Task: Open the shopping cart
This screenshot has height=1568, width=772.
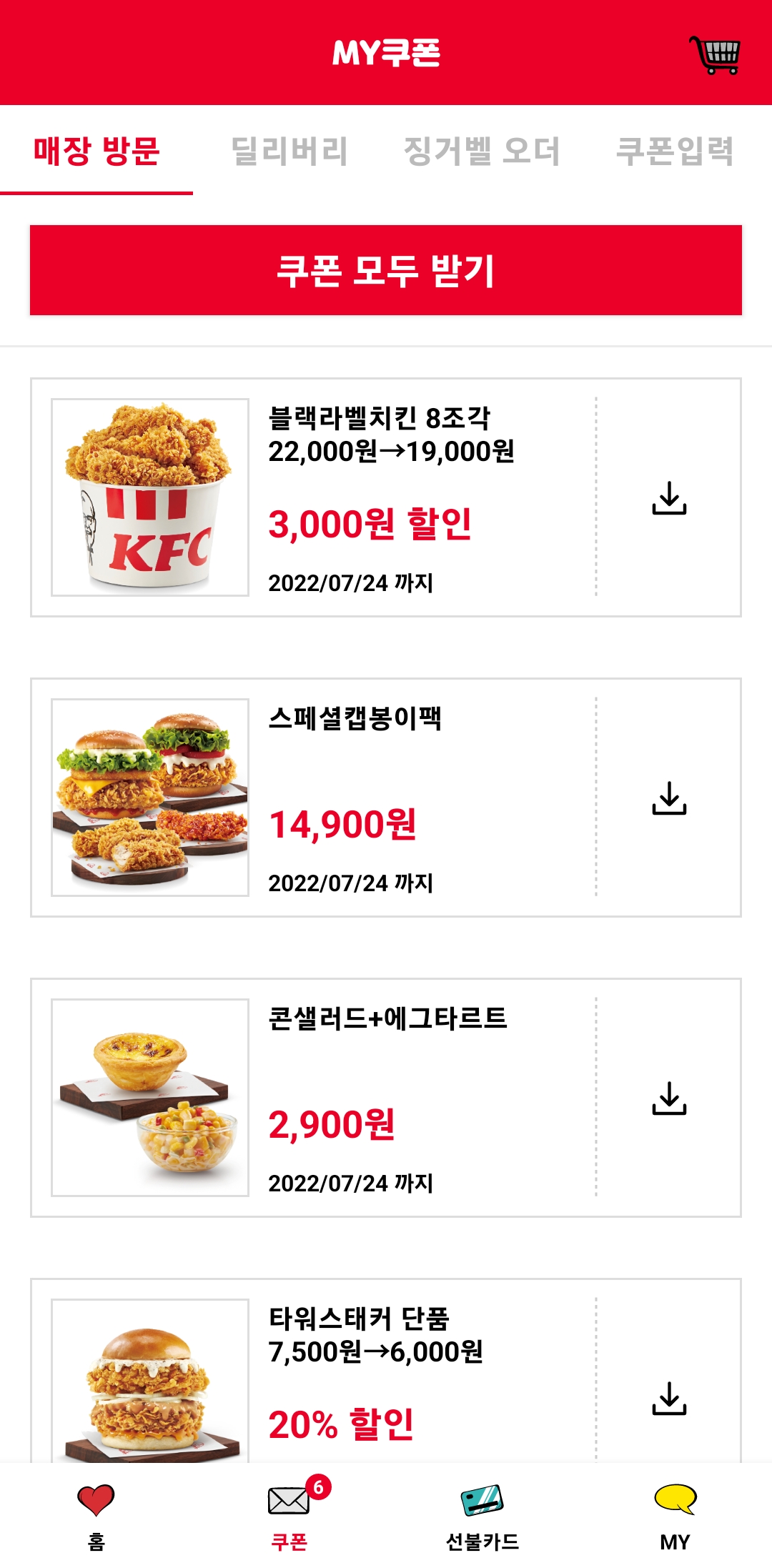Action: click(x=715, y=54)
